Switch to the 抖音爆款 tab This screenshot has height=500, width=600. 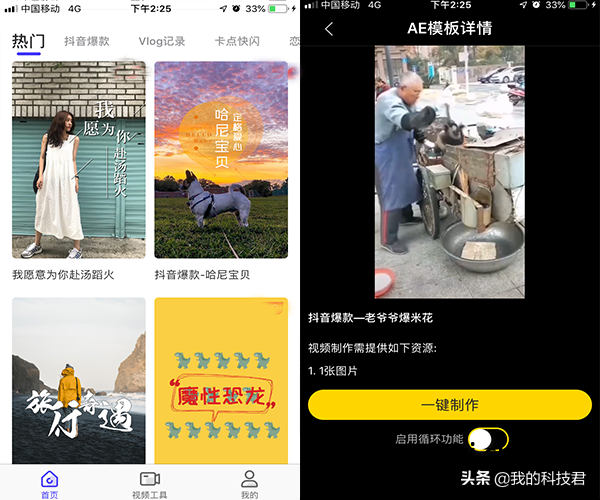click(87, 42)
